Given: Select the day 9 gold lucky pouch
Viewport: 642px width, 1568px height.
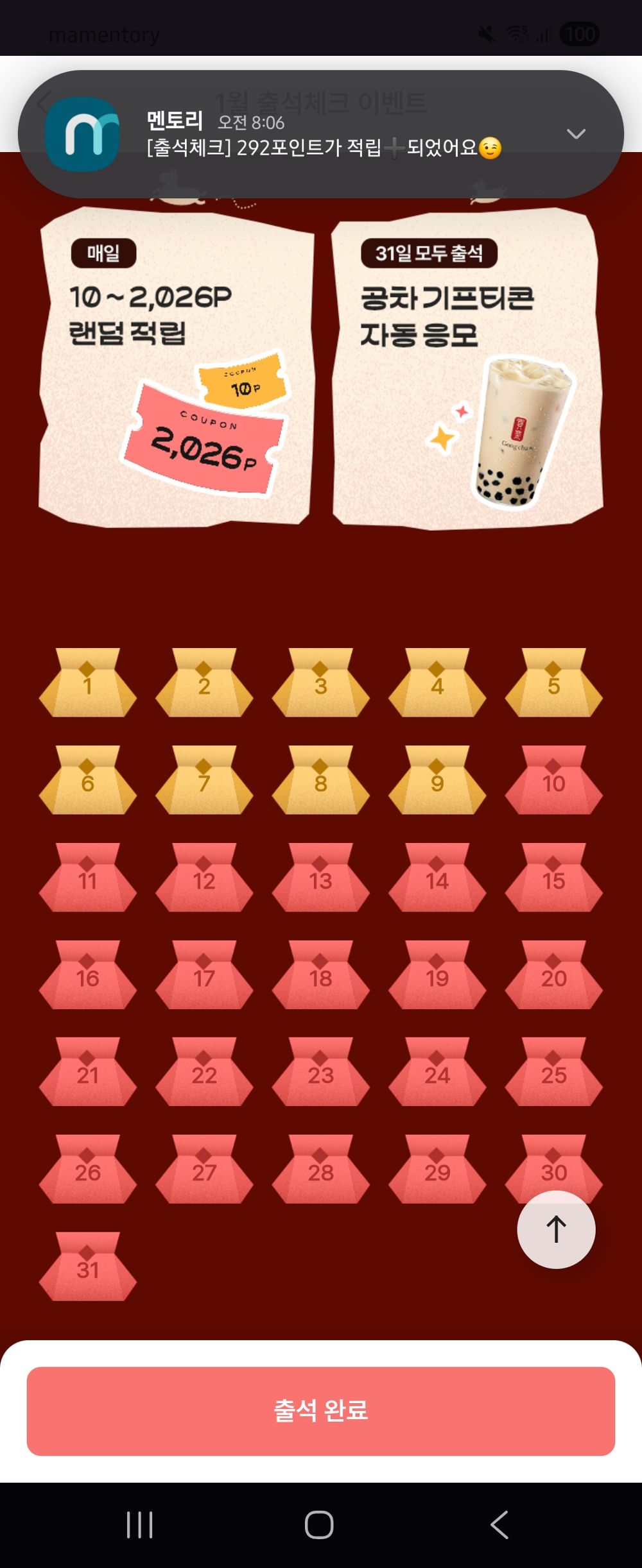Looking at the screenshot, I should 437,781.
